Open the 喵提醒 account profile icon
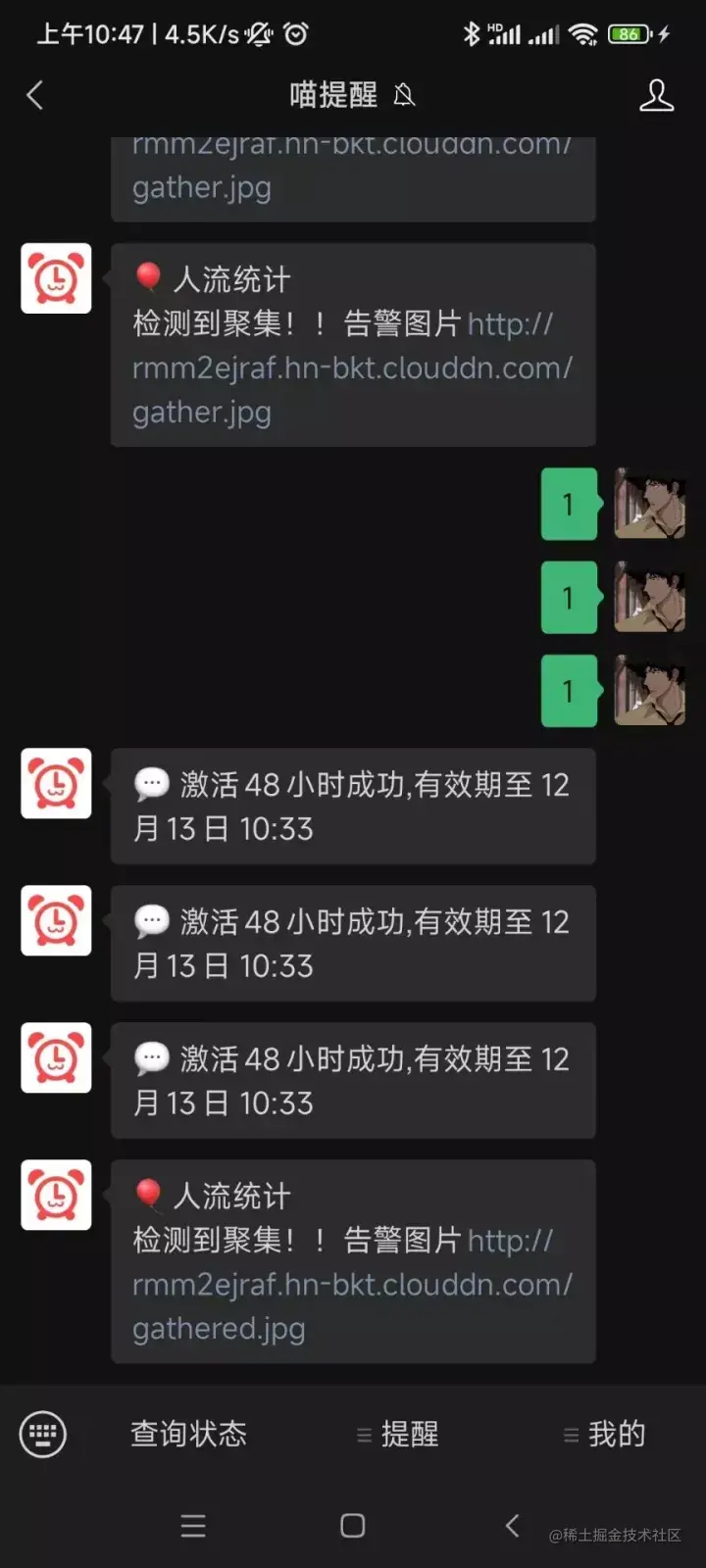The height and width of the screenshot is (1568, 706). click(x=656, y=95)
